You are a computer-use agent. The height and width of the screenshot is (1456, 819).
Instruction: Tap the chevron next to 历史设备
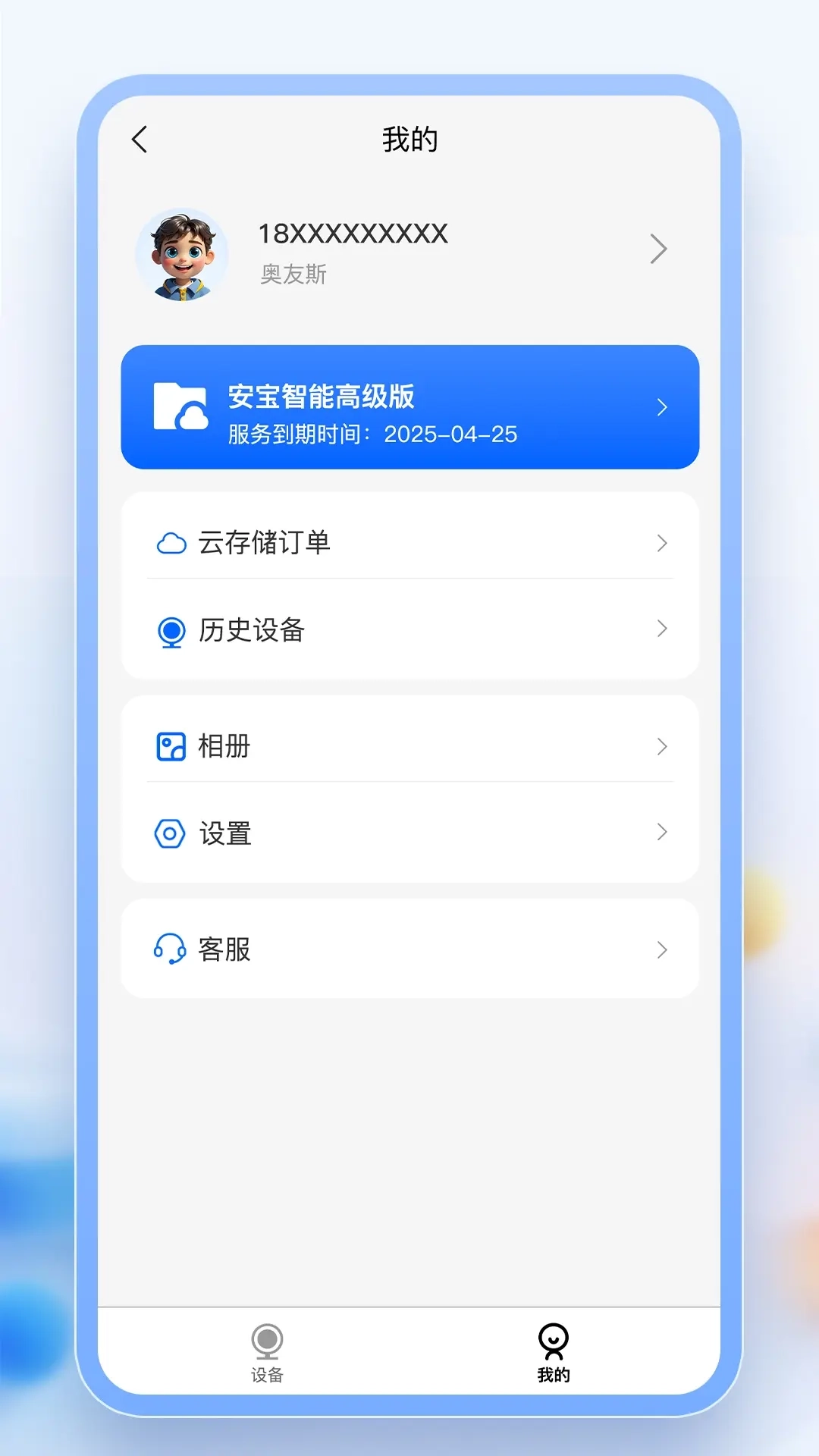tap(661, 629)
